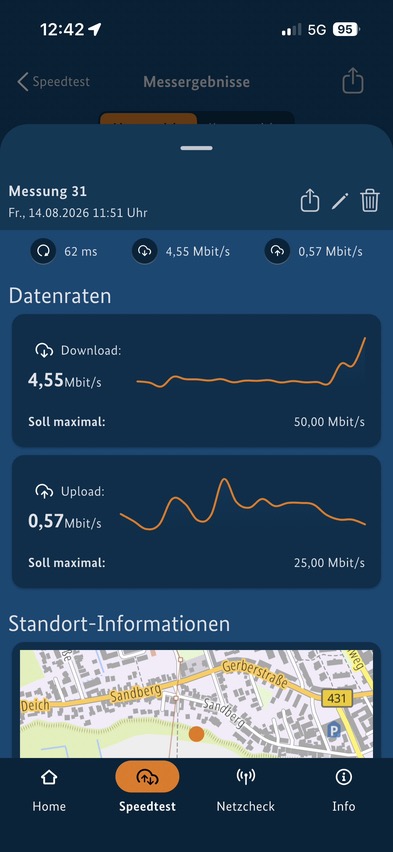393x852 pixels.
Task: Open the Info tab
Action: 344,791
